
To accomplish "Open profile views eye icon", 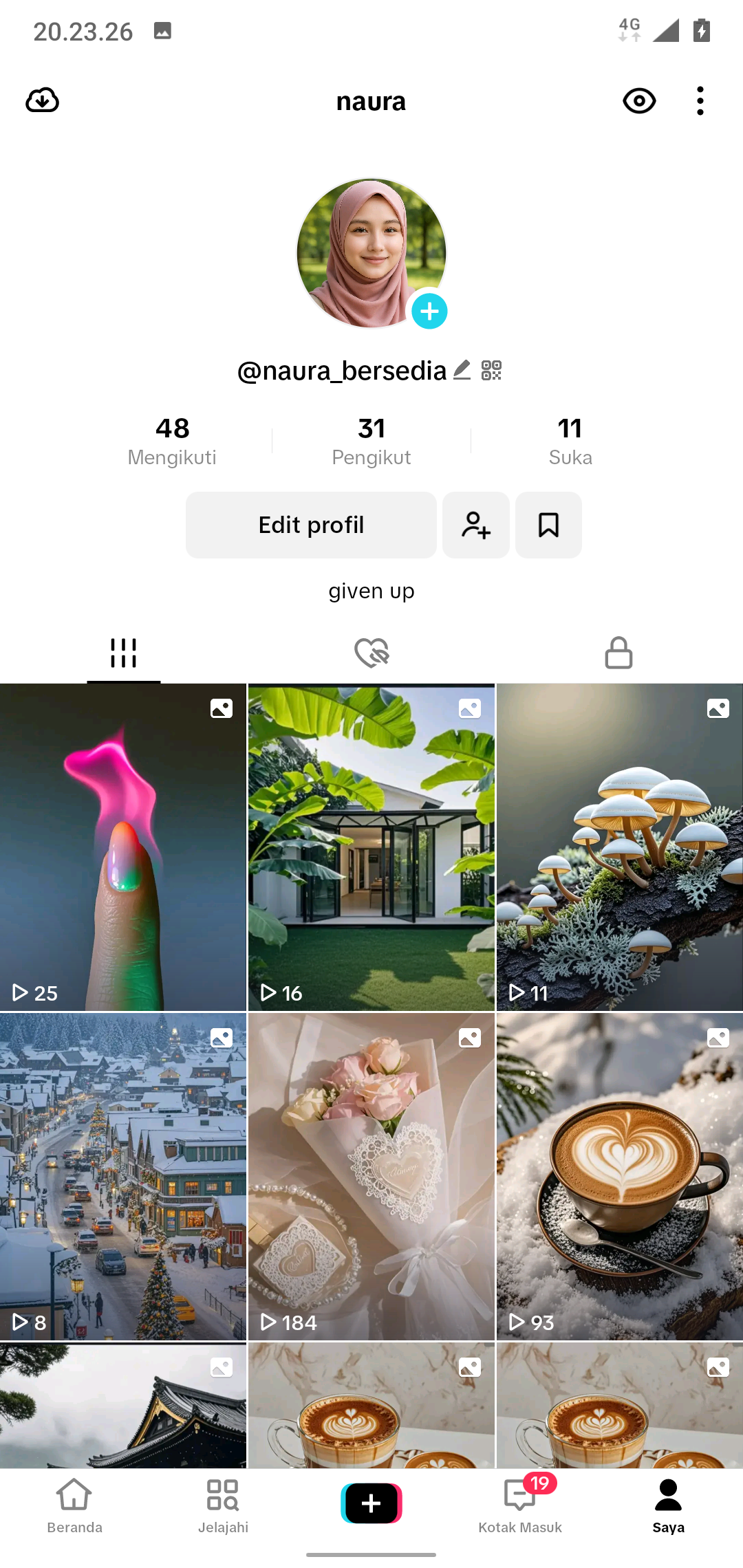I will click(x=639, y=101).
